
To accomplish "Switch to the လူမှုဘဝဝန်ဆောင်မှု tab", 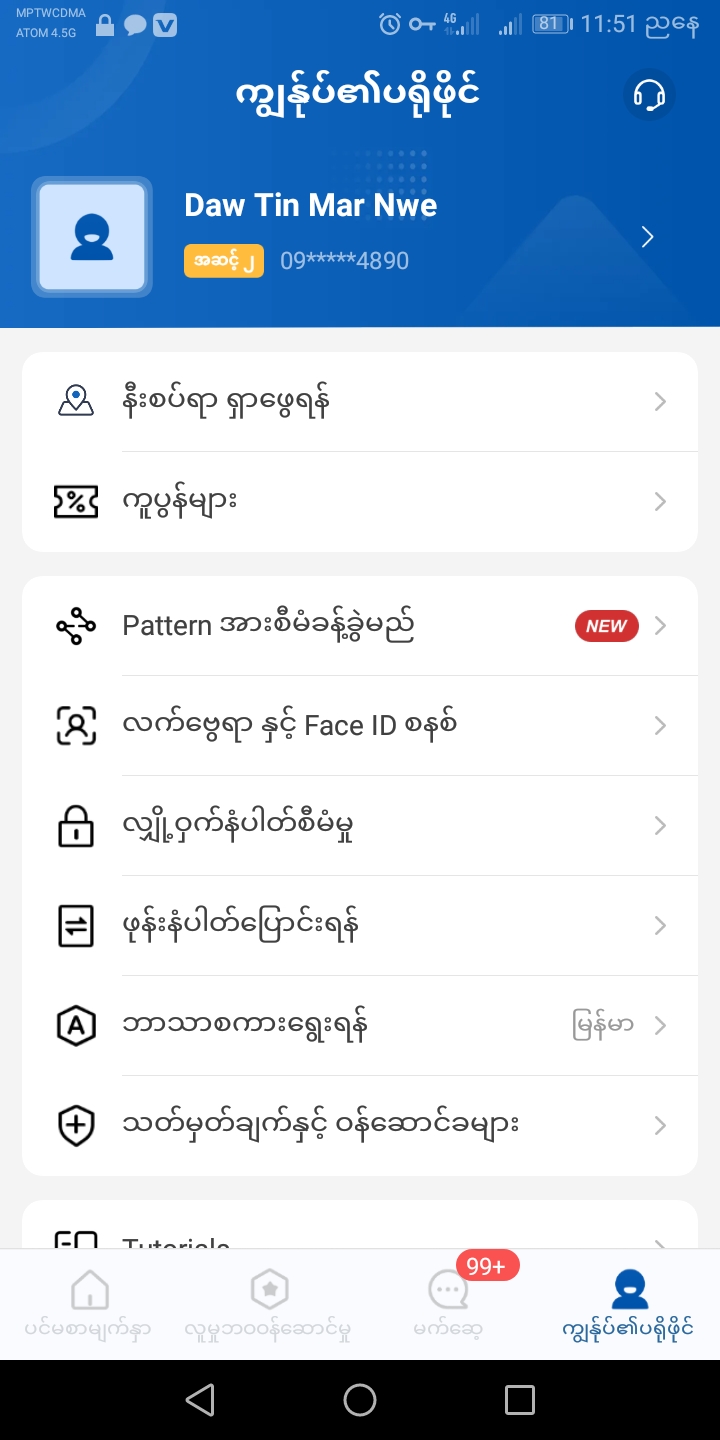I will 268,1304.
